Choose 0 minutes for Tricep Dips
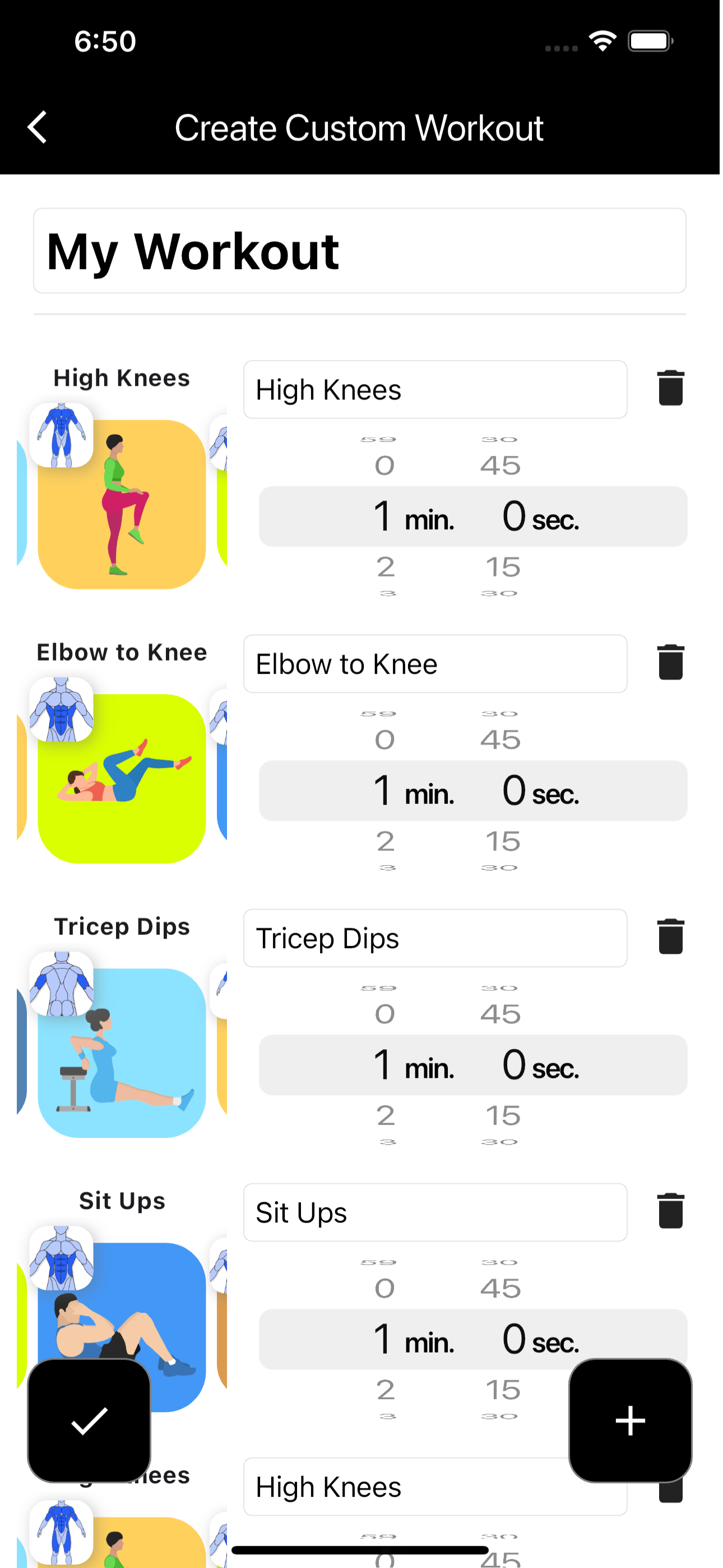Screen dimensions: 723x1568 [384, 1014]
